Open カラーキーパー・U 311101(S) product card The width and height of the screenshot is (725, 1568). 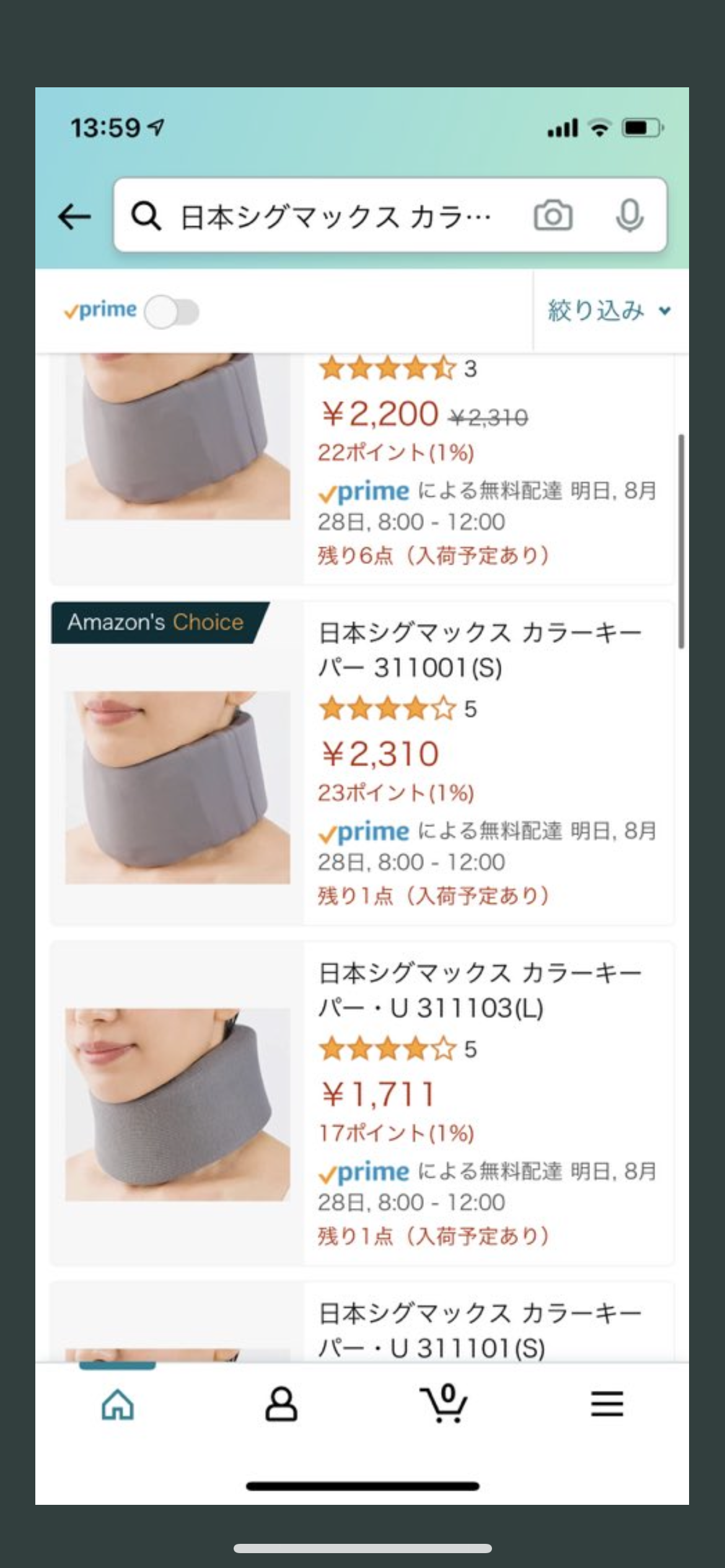(x=479, y=1330)
